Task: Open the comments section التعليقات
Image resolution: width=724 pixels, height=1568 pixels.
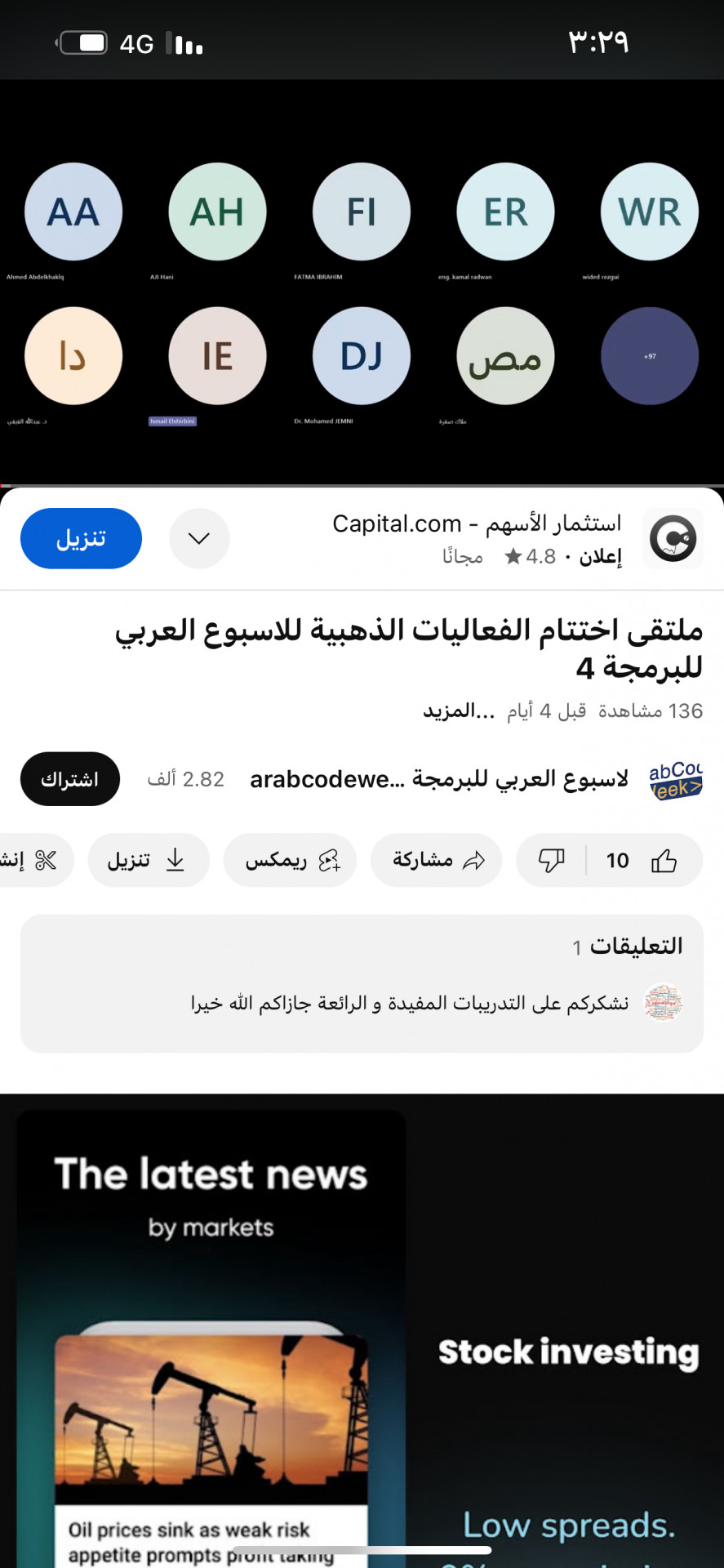Action: click(362, 983)
